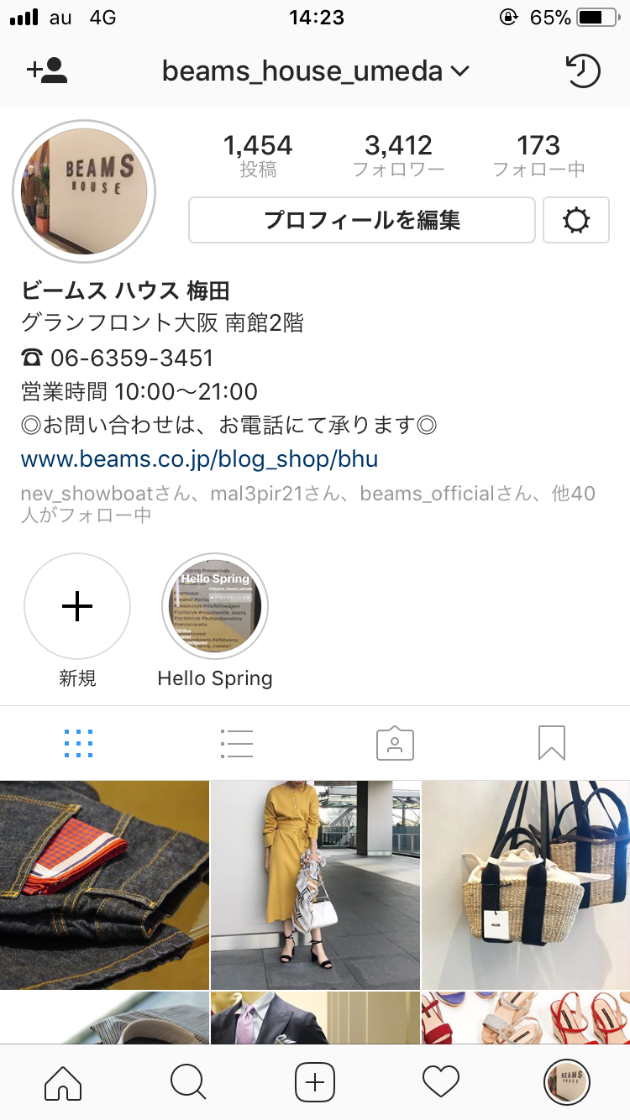
Task: Open the archive clock icon
Action: (x=582, y=71)
